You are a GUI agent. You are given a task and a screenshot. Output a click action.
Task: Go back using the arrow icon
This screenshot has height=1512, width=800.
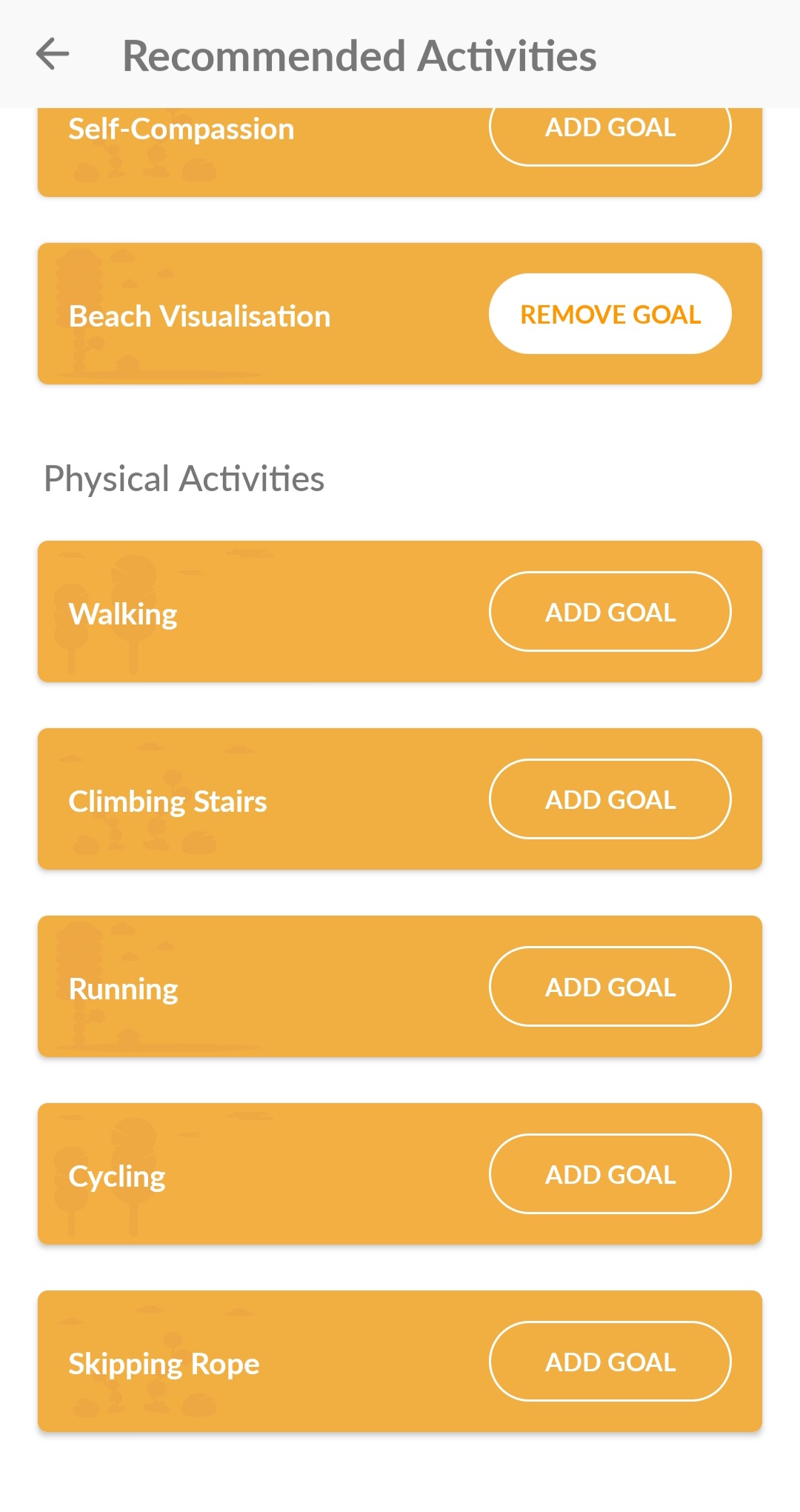(x=53, y=55)
